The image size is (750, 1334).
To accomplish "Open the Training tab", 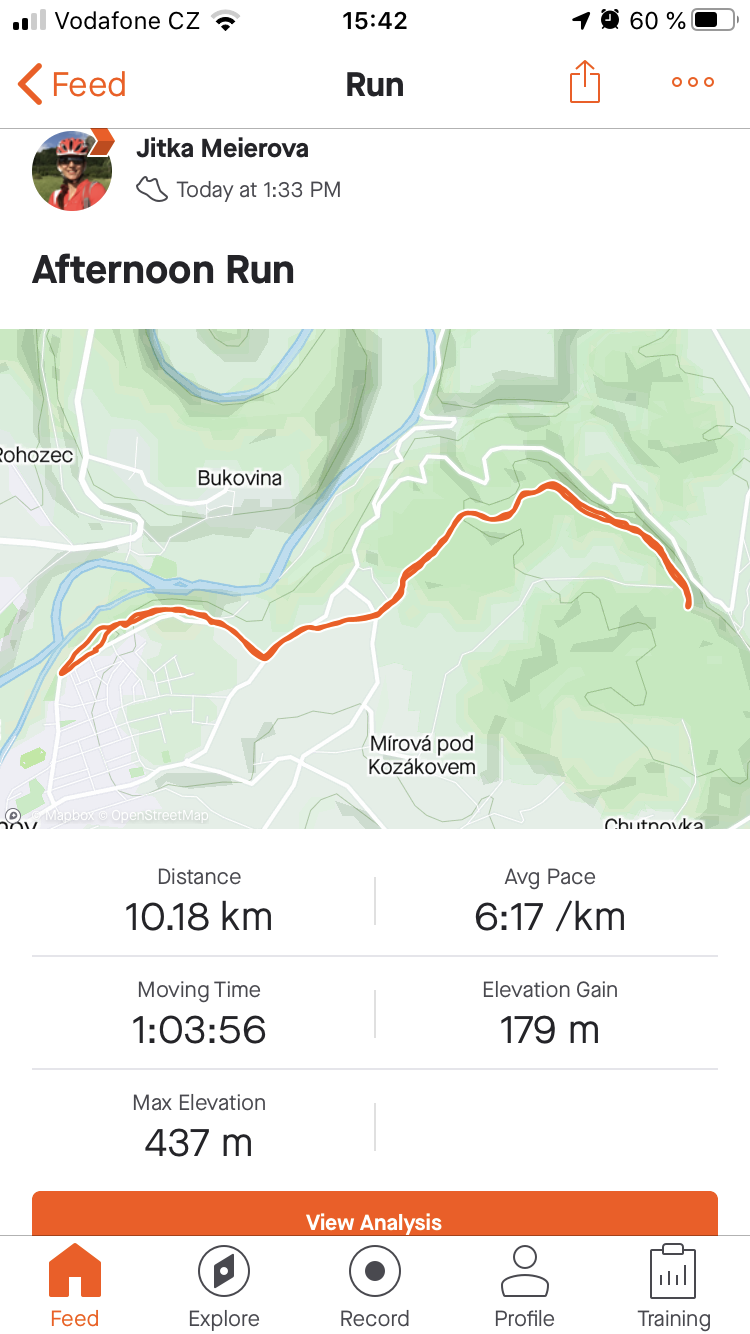I will 674,1287.
